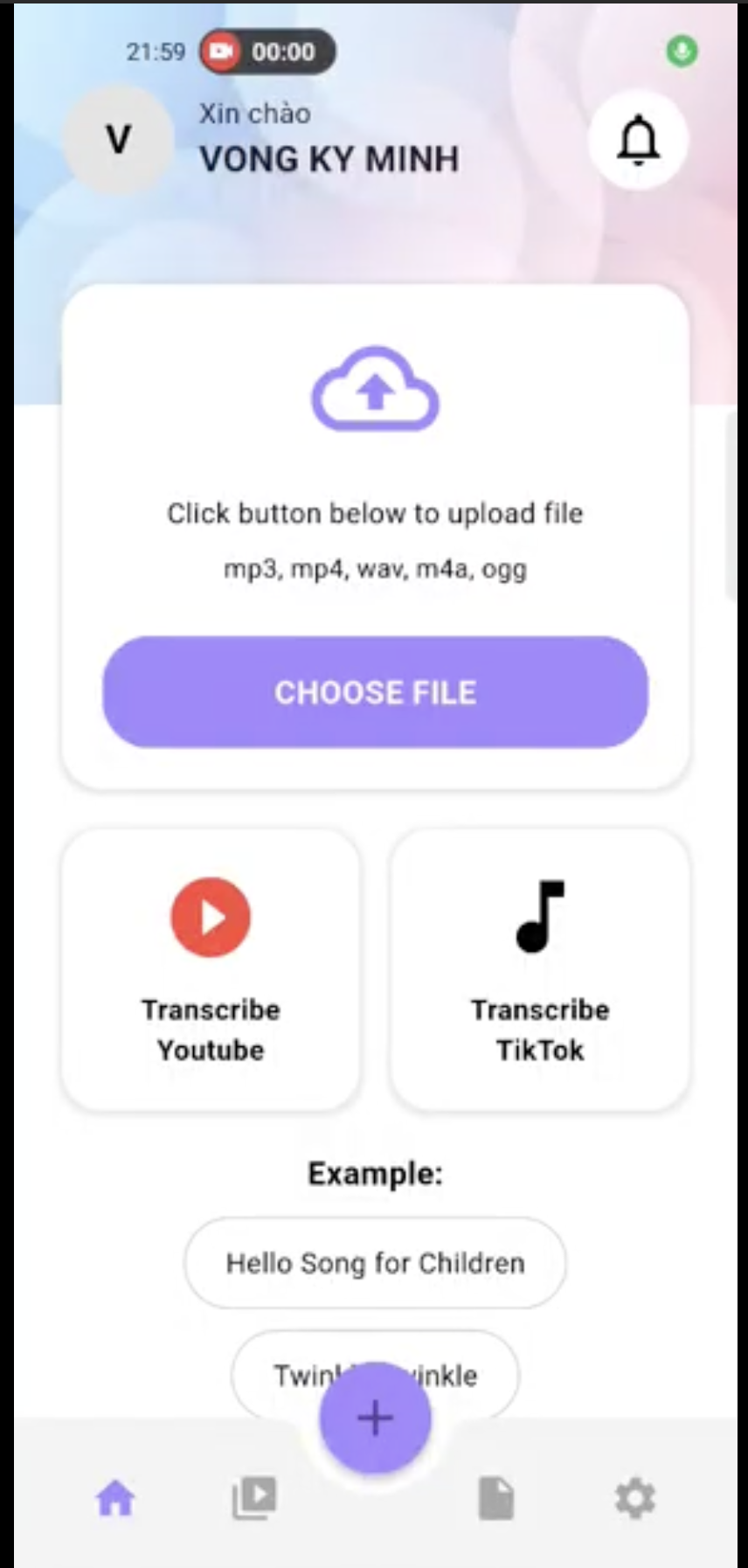Open the notifications bell
Viewport: 748px width, 1568px height.
638,140
